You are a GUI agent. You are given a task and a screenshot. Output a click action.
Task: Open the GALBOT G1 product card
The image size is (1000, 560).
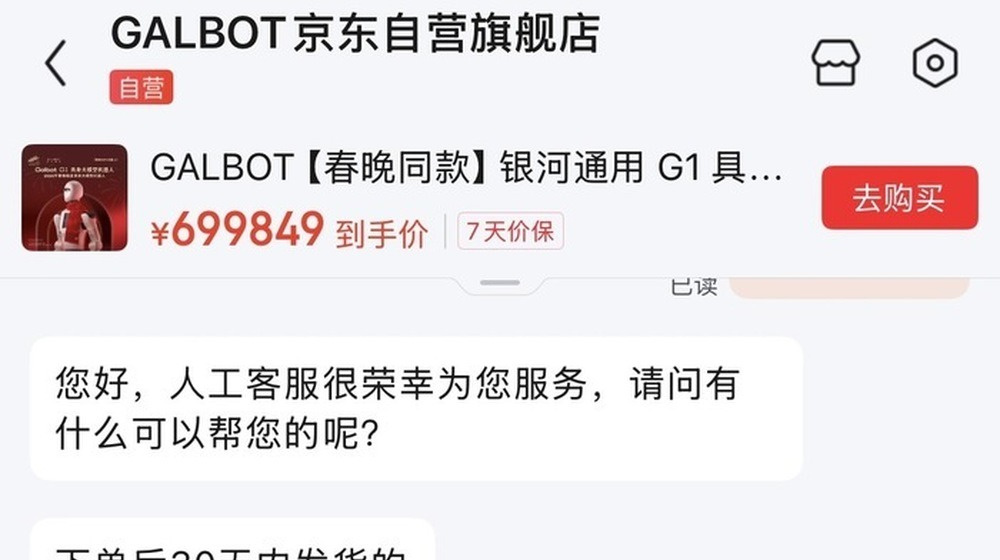tap(465, 168)
